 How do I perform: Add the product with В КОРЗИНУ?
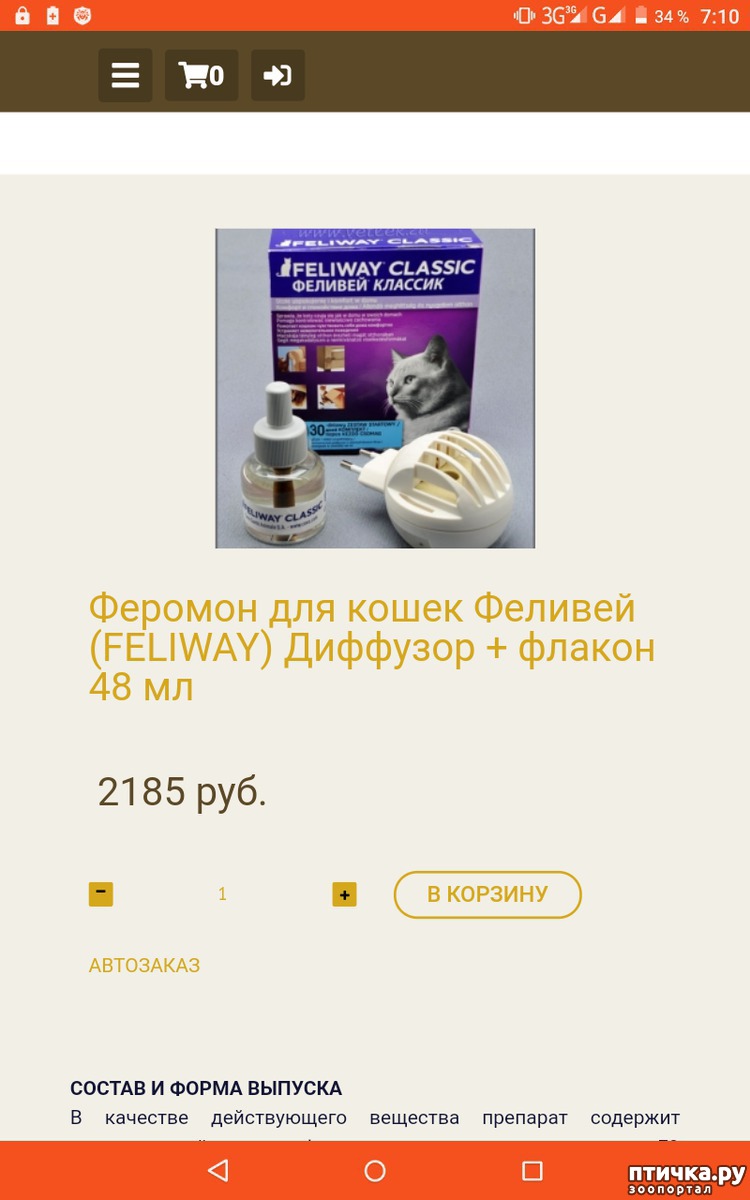click(x=487, y=894)
